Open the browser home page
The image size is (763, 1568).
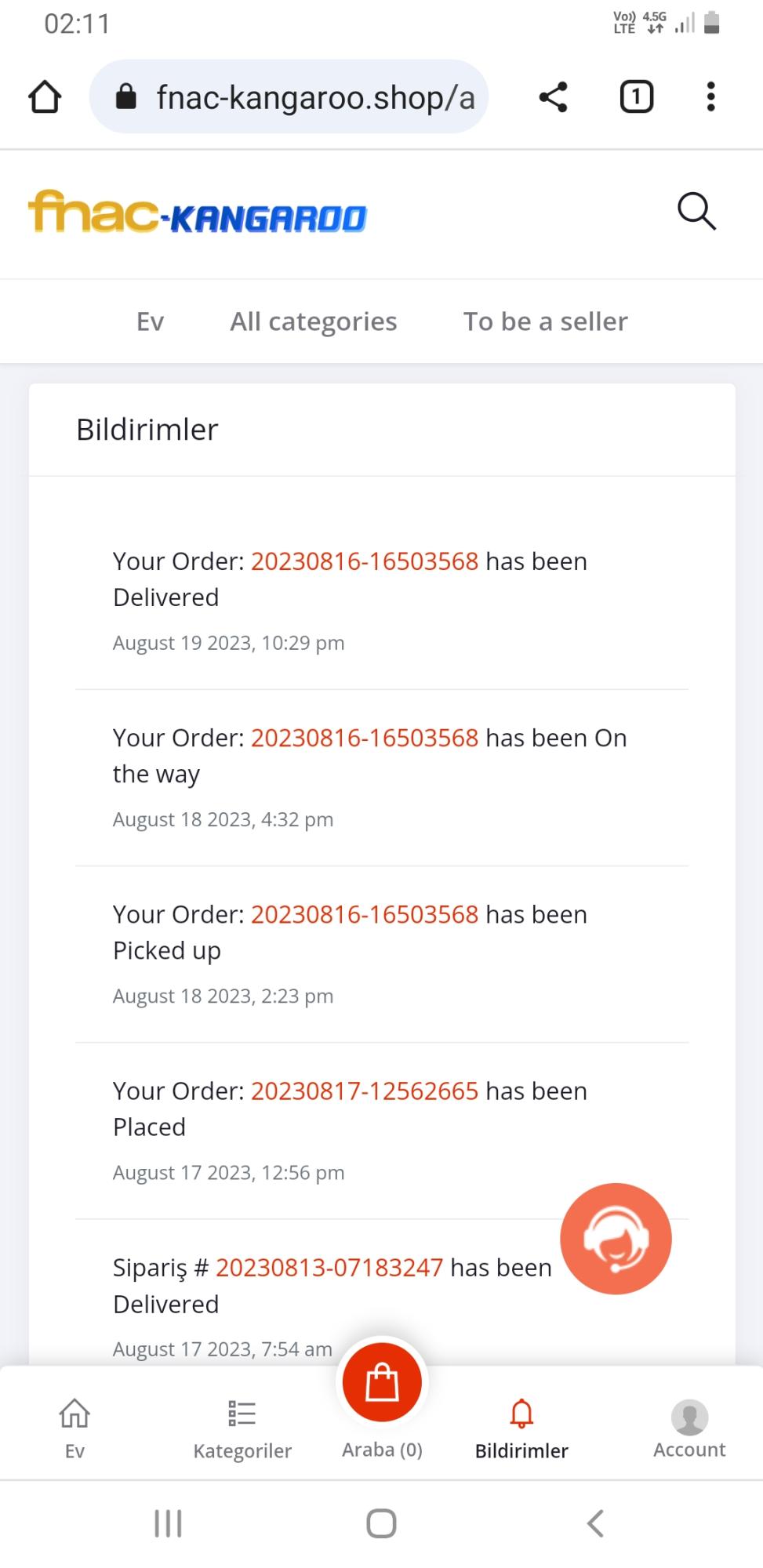(45, 97)
